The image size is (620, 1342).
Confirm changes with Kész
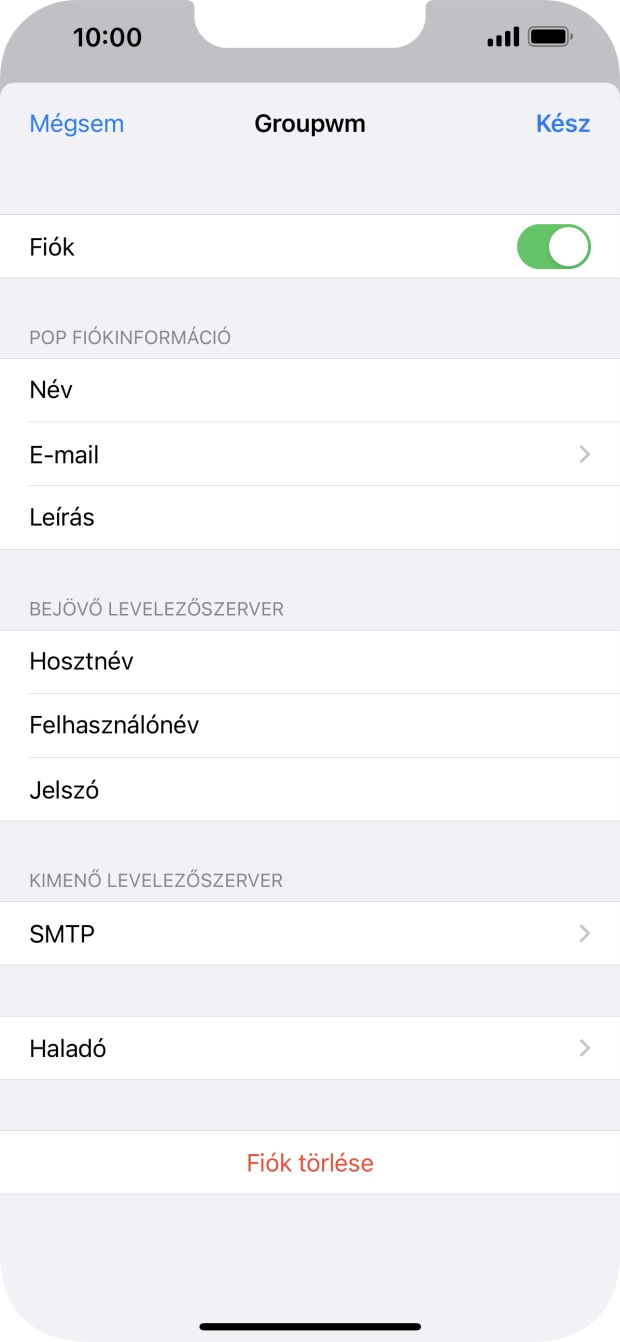[563, 124]
